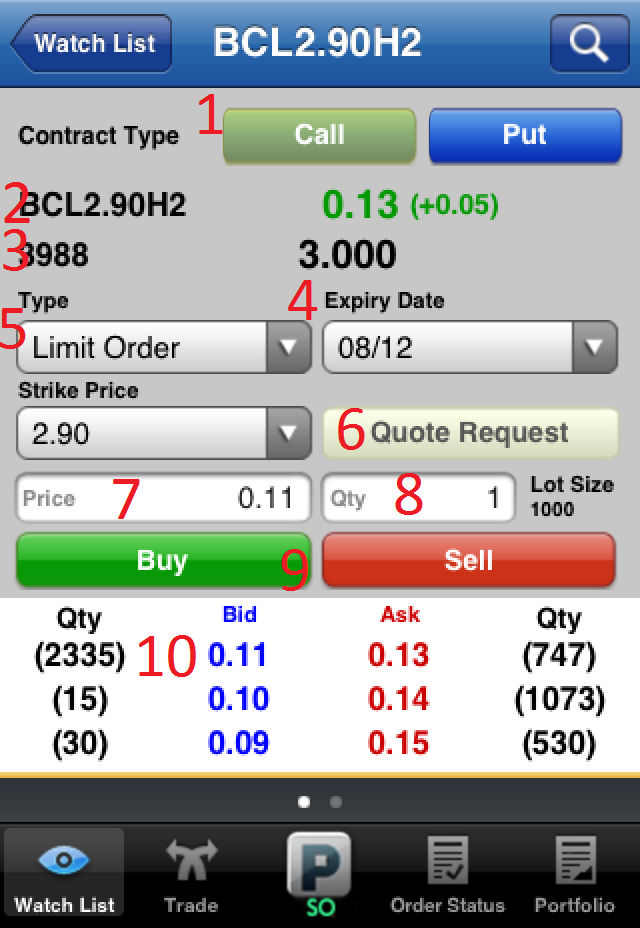This screenshot has height=928, width=640.
Task: Select the Watch List bottom tab
Action: click(x=65, y=875)
